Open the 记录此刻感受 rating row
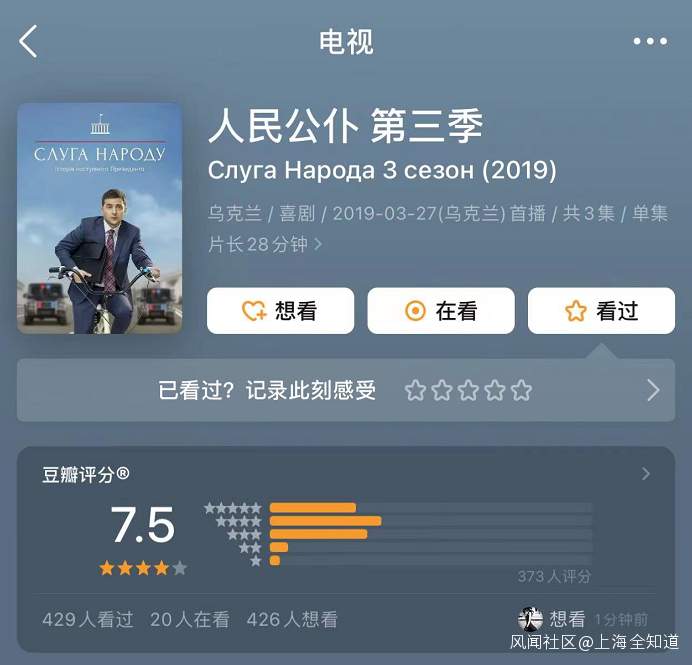The height and width of the screenshot is (665, 692). pyautogui.click(x=345, y=390)
